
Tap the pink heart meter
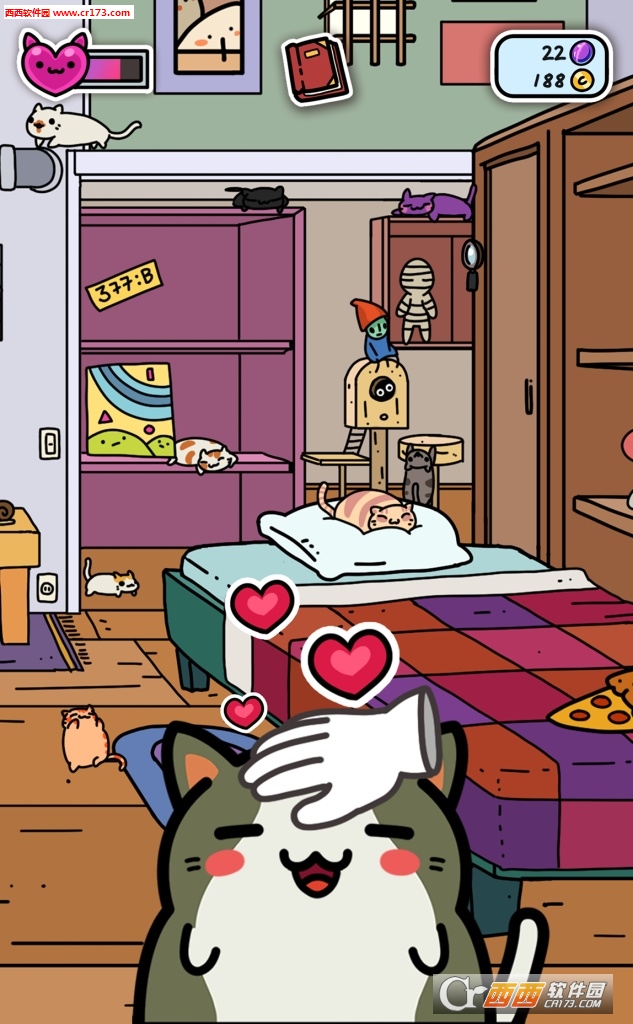(84, 65)
